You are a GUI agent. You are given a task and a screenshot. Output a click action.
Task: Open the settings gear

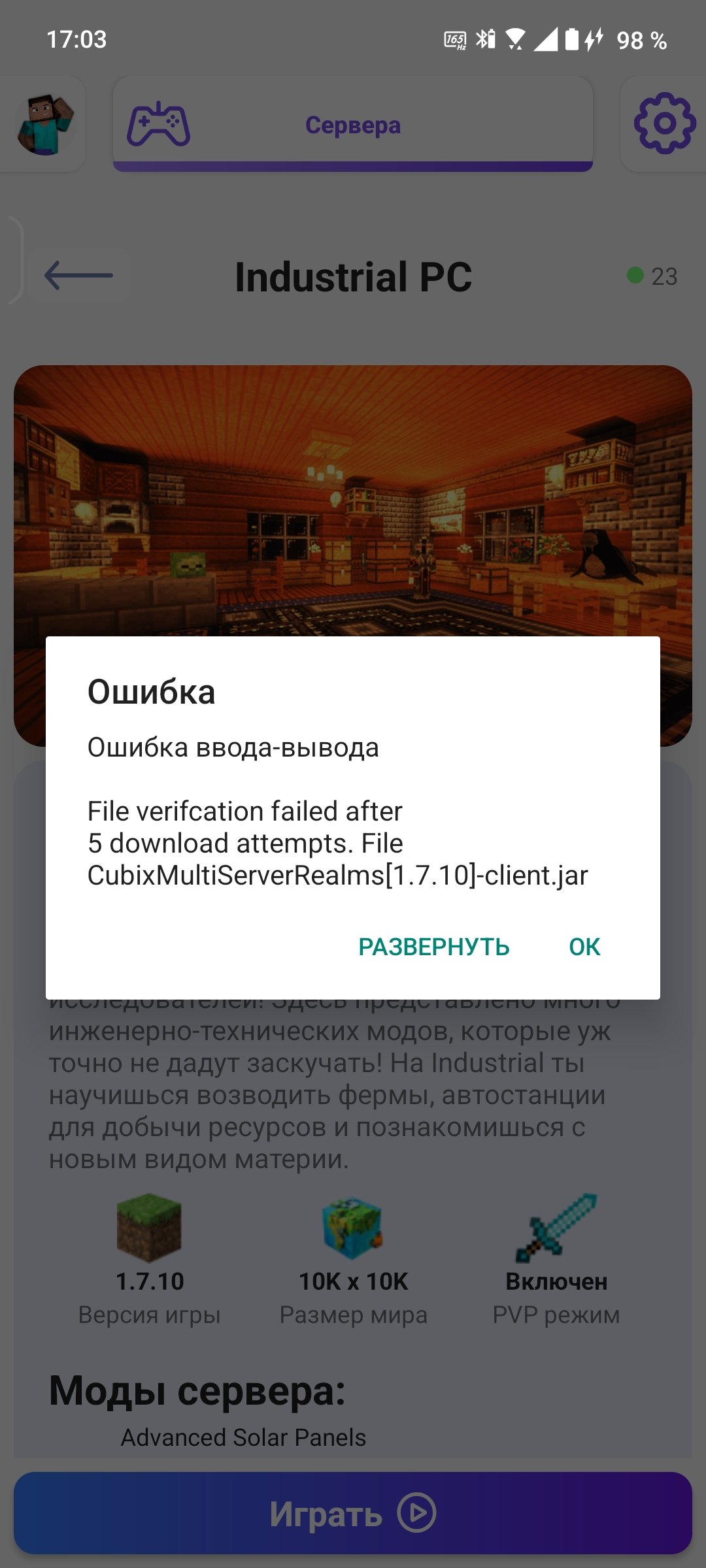tap(664, 123)
